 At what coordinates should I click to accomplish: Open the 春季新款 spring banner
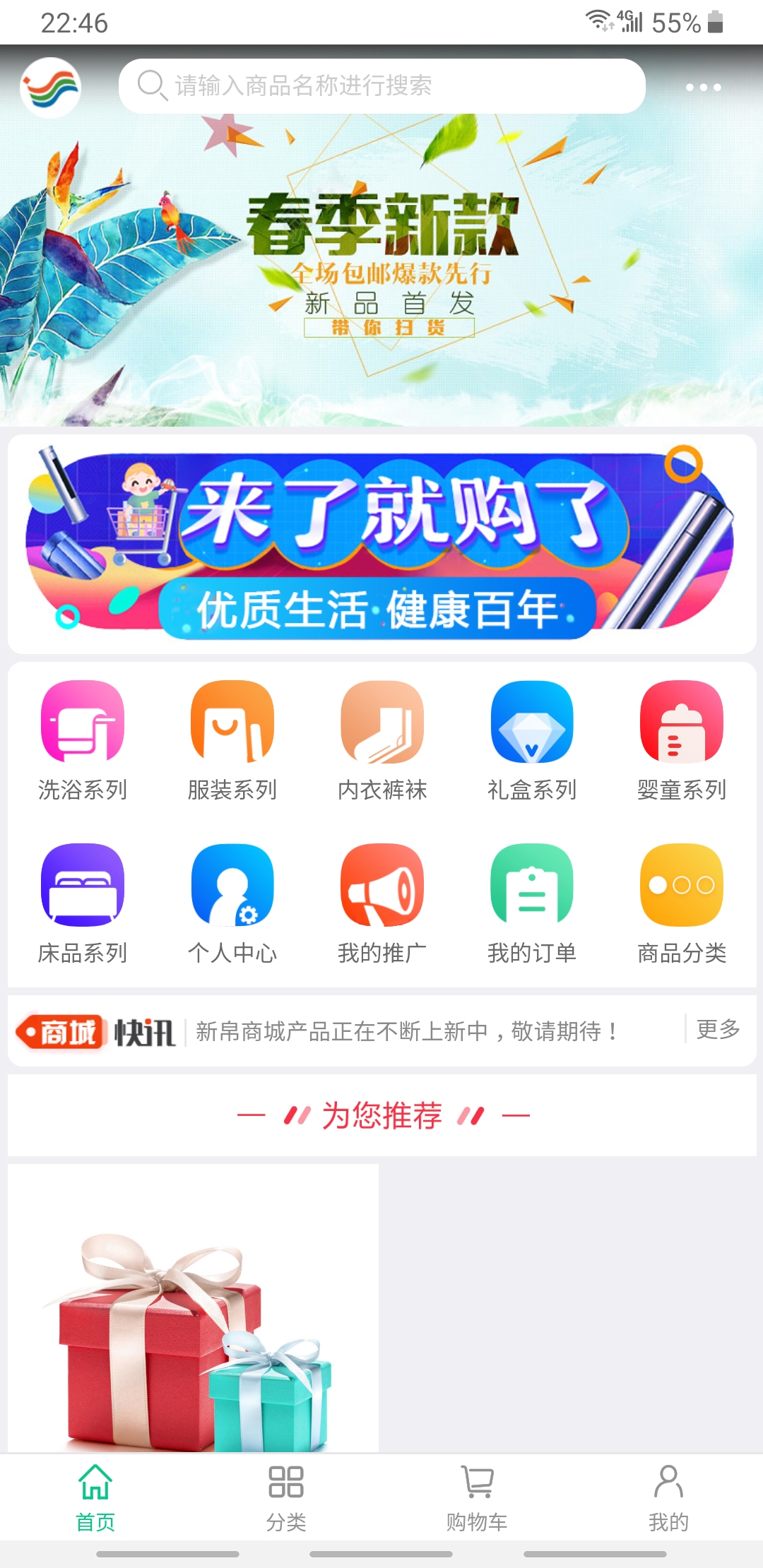(381, 268)
